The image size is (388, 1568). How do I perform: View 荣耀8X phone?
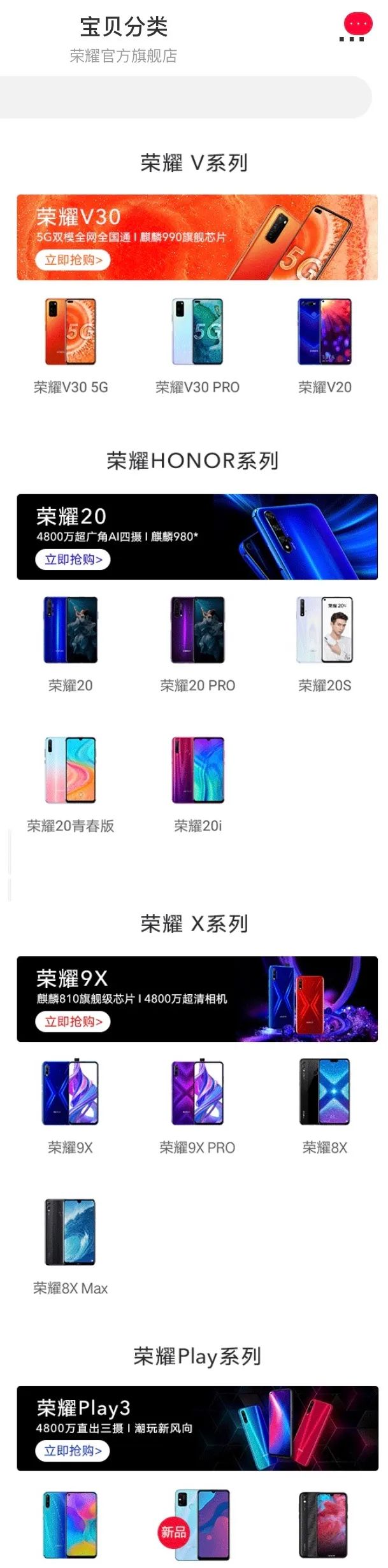(324, 1106)
